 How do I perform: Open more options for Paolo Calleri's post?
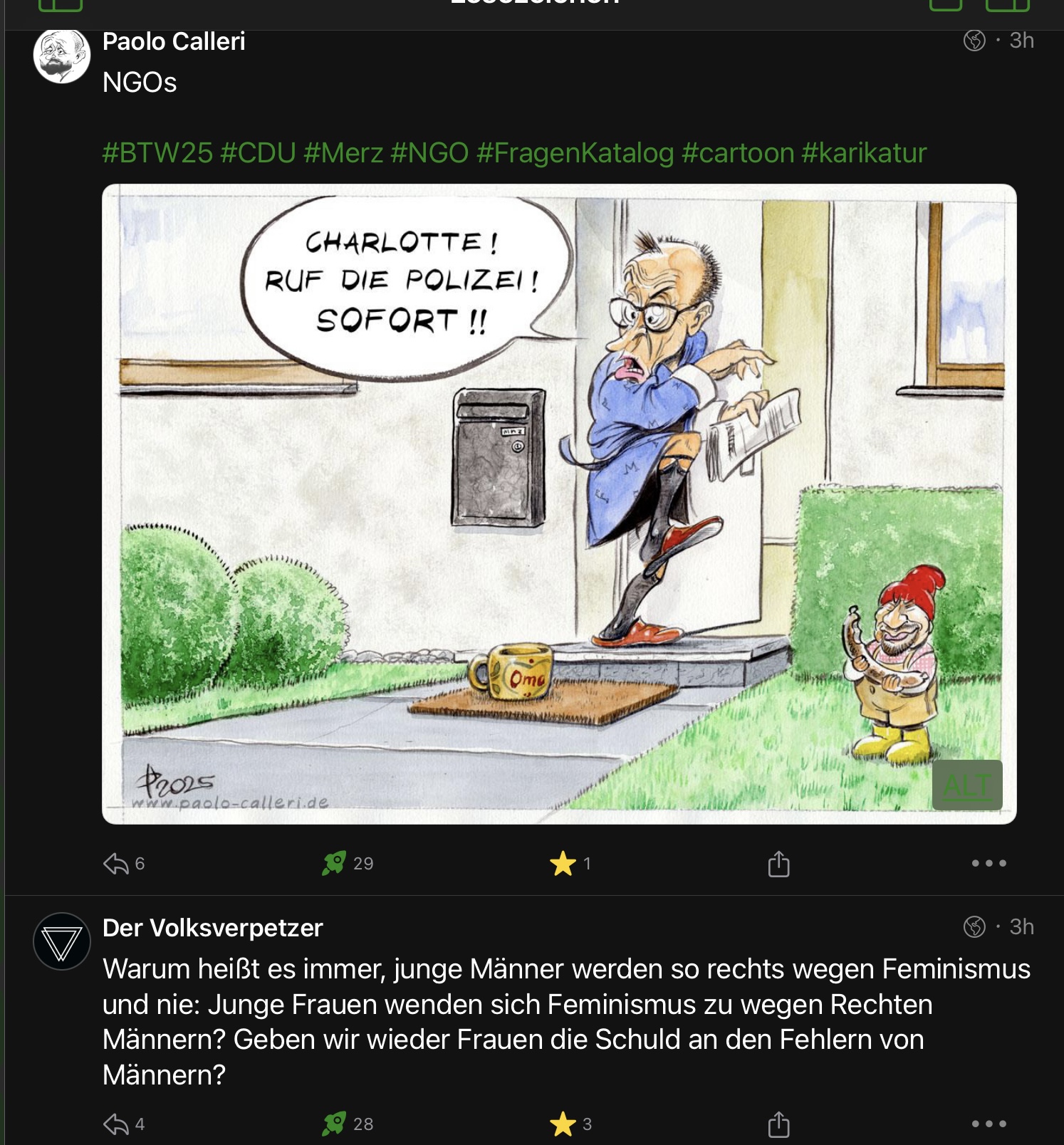pyautogui.click(x=989, y=864)
